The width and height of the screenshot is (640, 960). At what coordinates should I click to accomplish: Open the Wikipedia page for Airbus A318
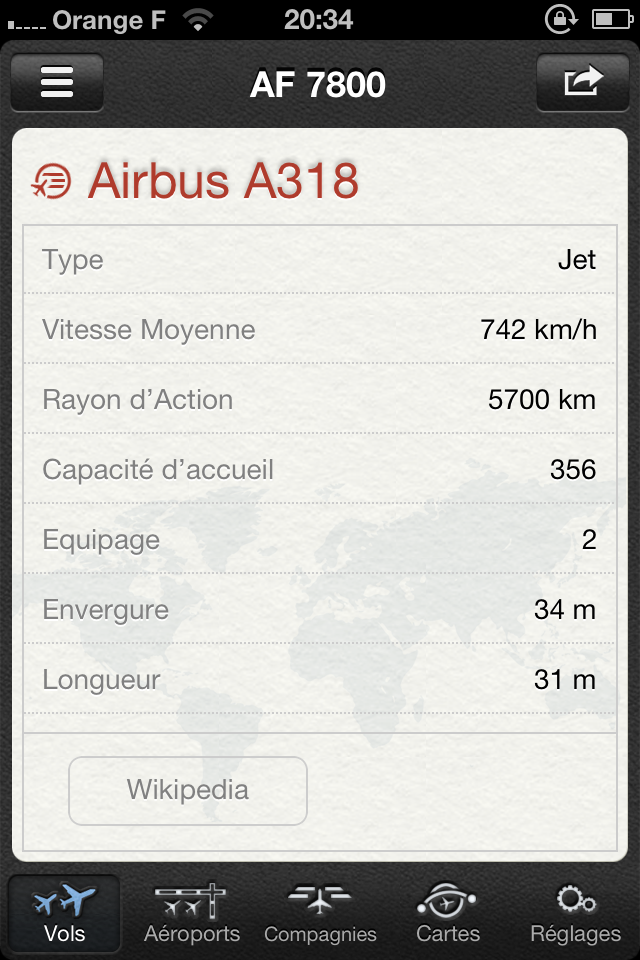pyautogui.click(x=188, y=790)
